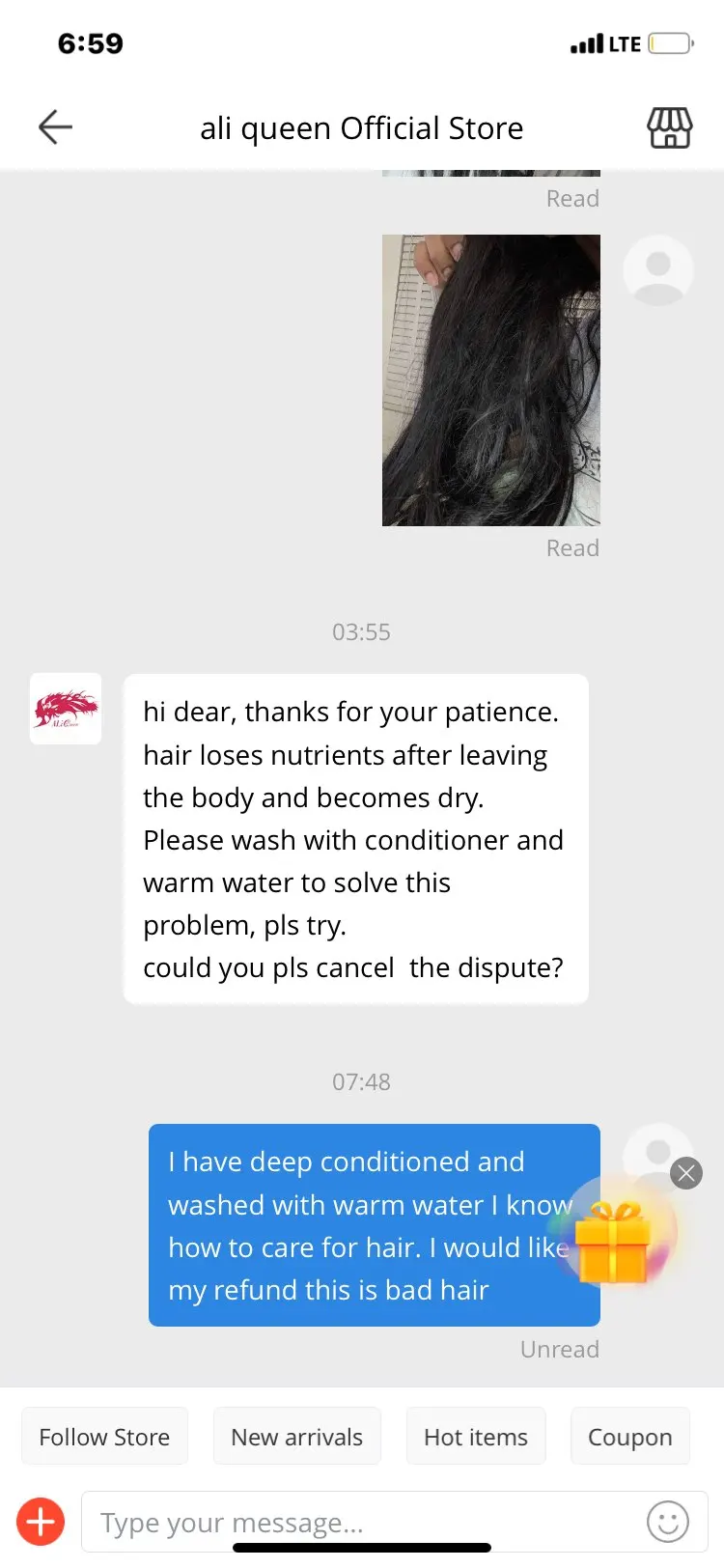Dismiss the floating gift box
The image size is (724, 1568).
click(686, 1173)
